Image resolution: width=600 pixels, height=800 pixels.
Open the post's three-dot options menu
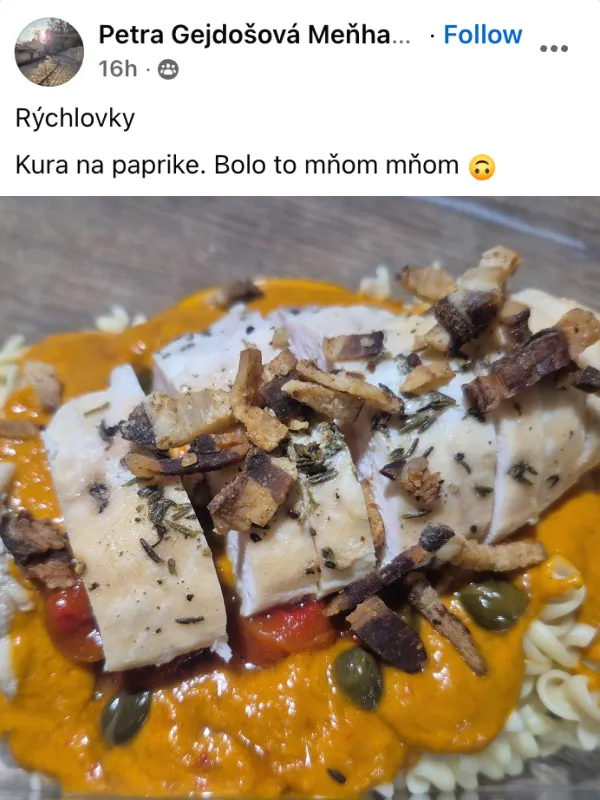553,48
